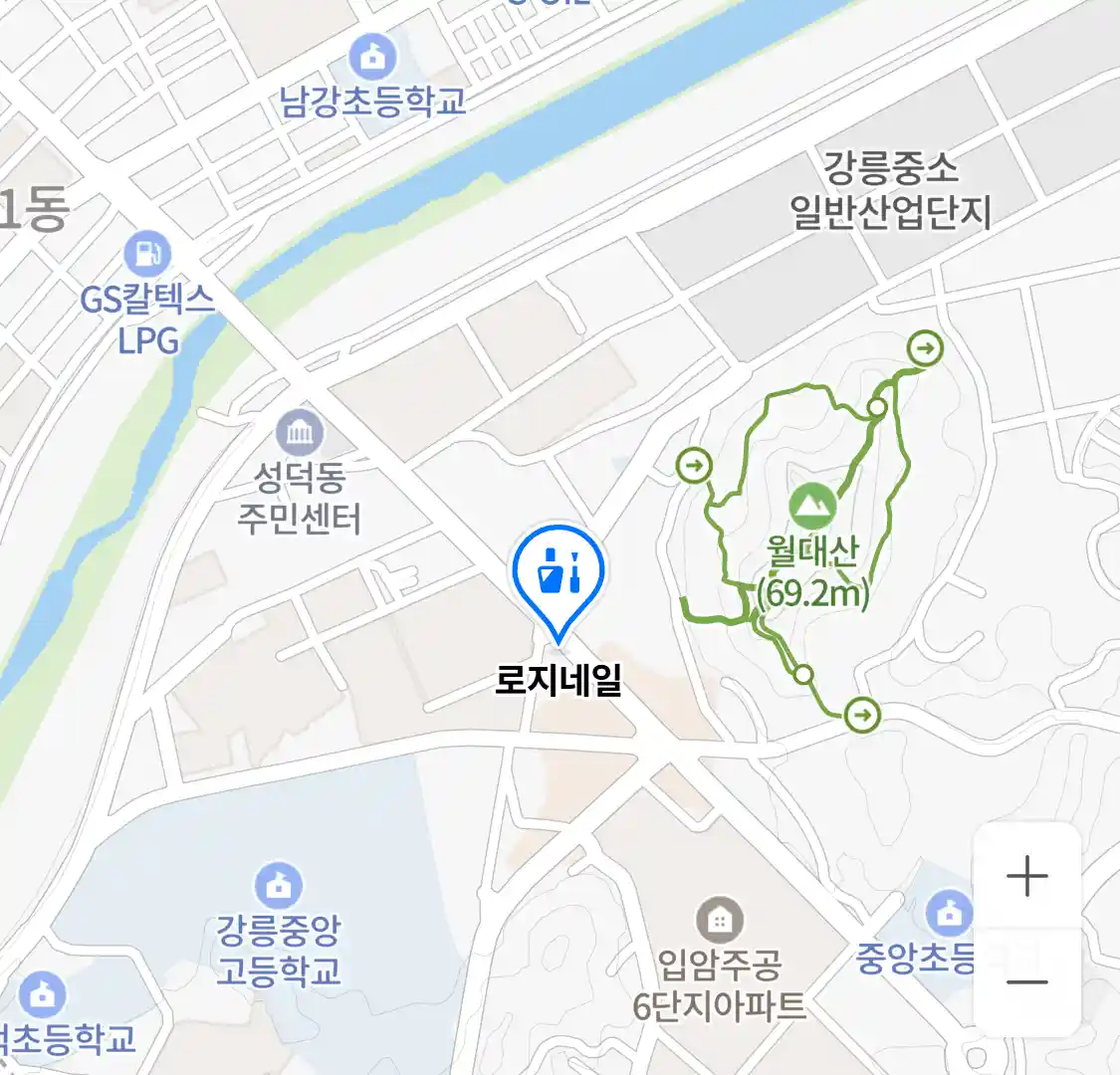Tap the 입암주공 6단지아파트 marker

pyautogui.click(x=719, y=921)
